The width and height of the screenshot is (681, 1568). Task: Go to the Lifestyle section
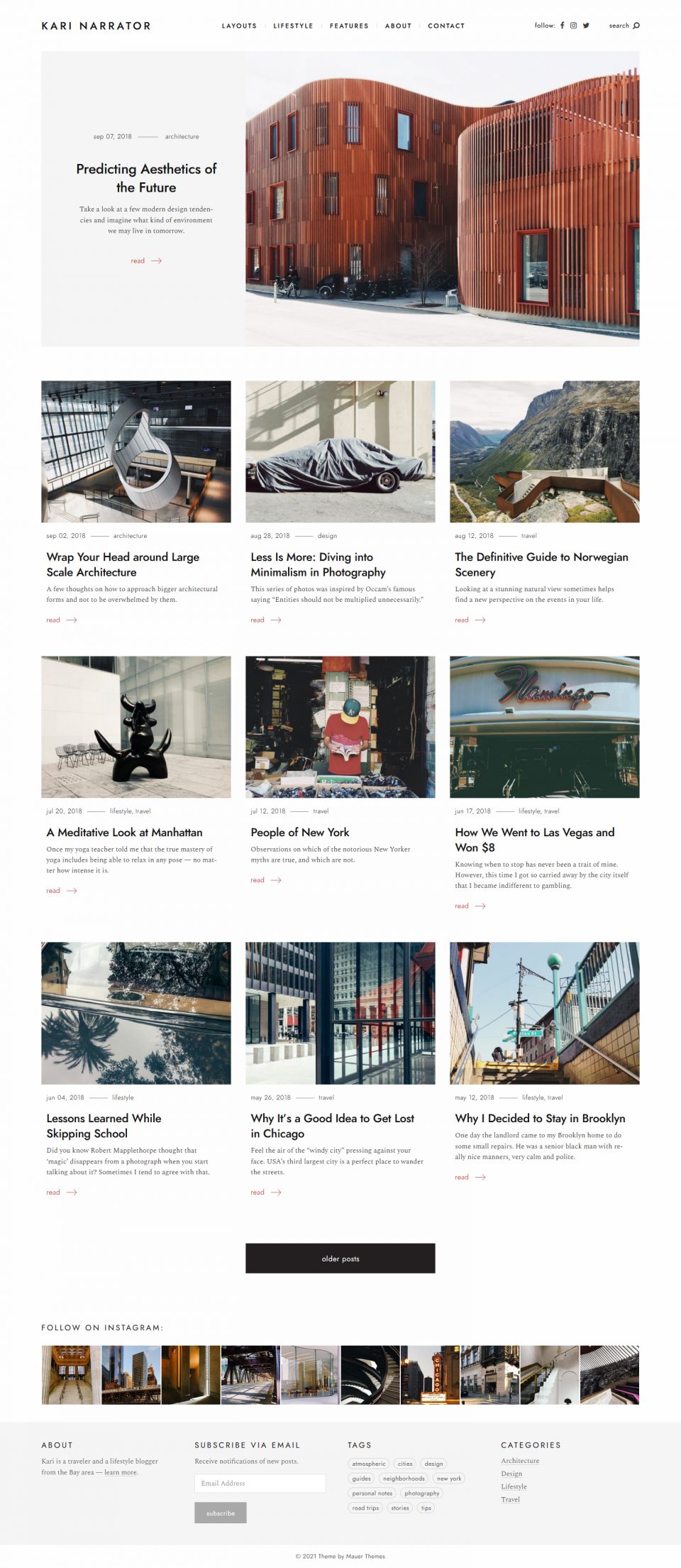(x=293, y=26)
